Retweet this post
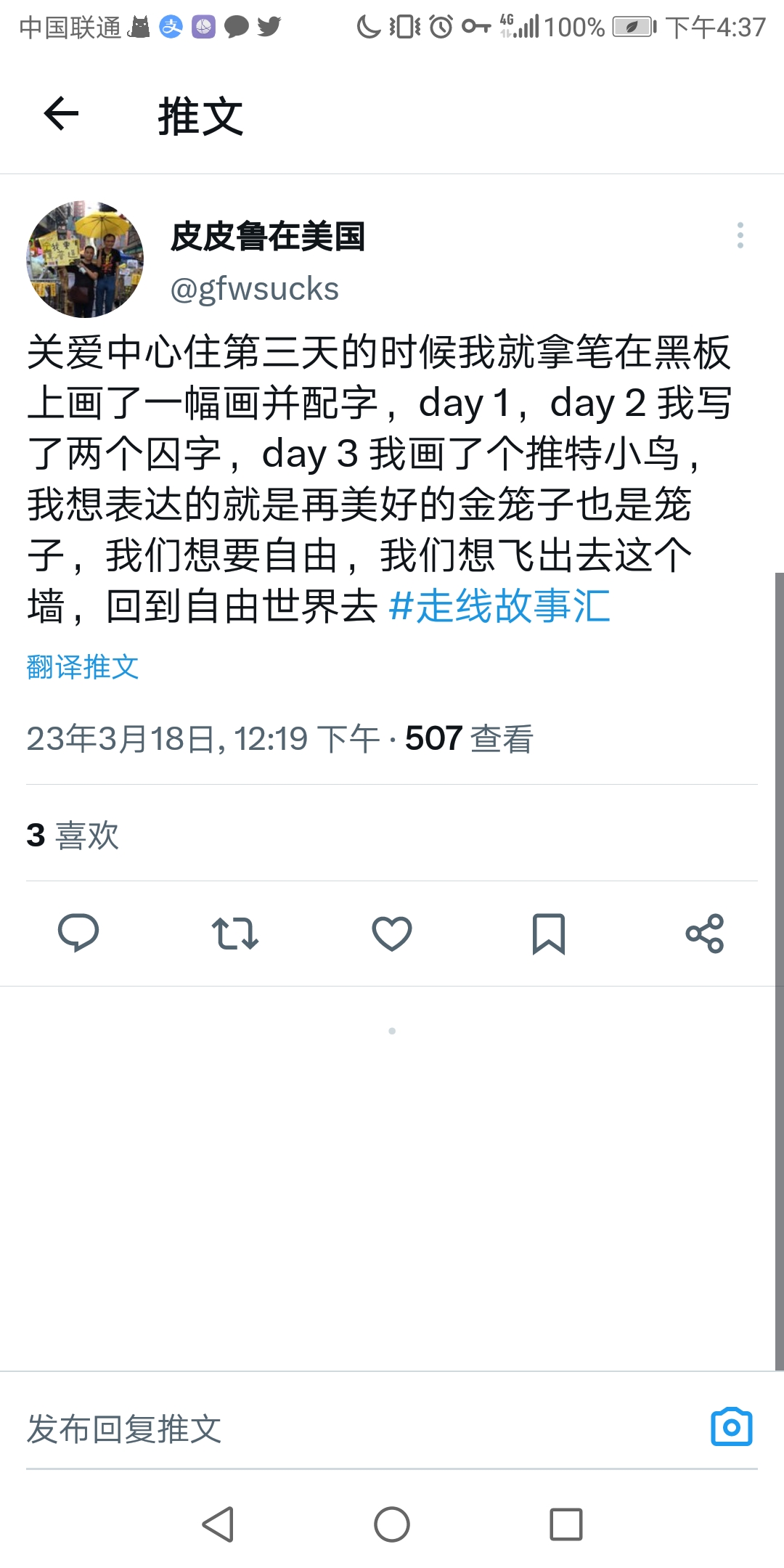This screenshot has width=784, height=1568. tap(235, 934)
